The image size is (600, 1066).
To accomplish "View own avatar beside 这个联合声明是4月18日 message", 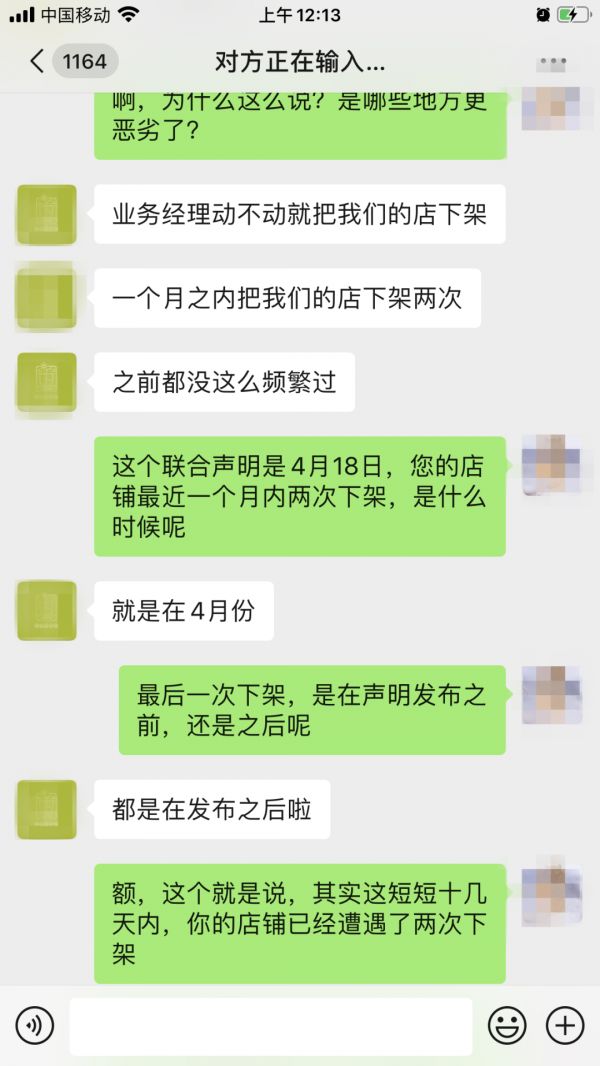I will [x=551, y=465].
